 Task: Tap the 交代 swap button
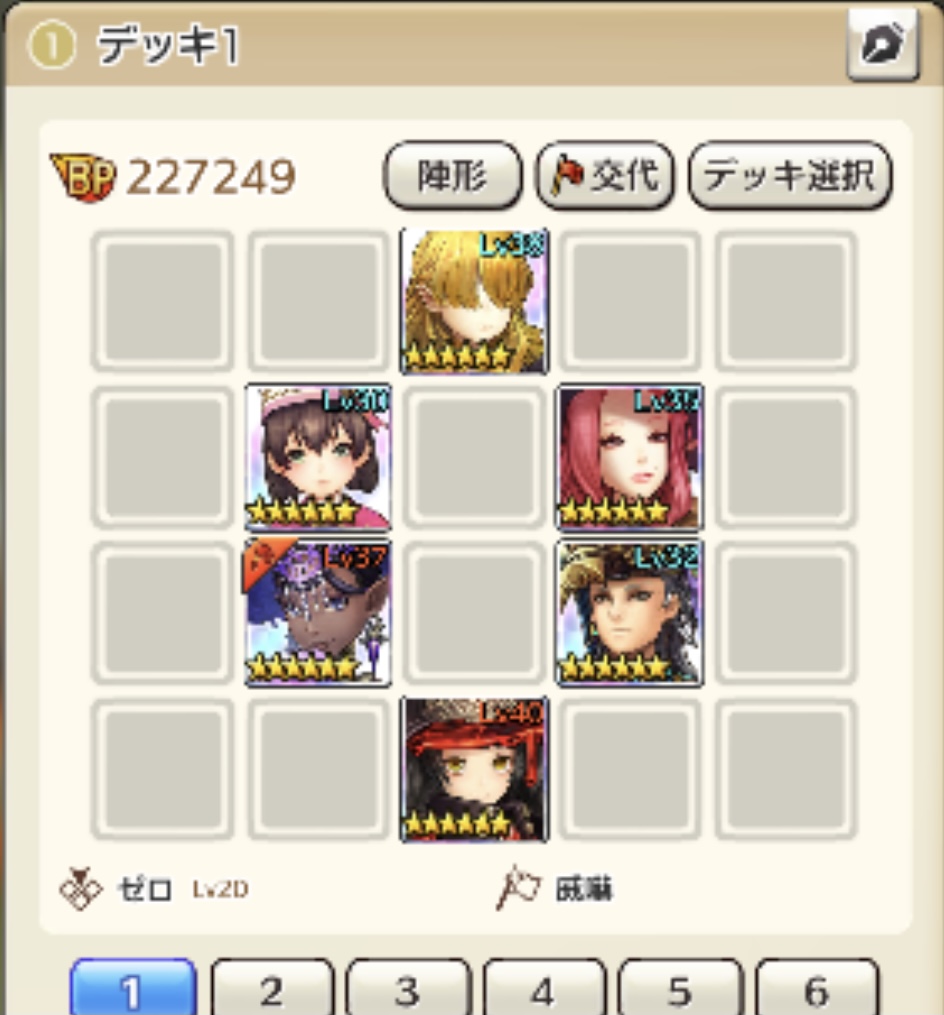(x=605, y=176)
